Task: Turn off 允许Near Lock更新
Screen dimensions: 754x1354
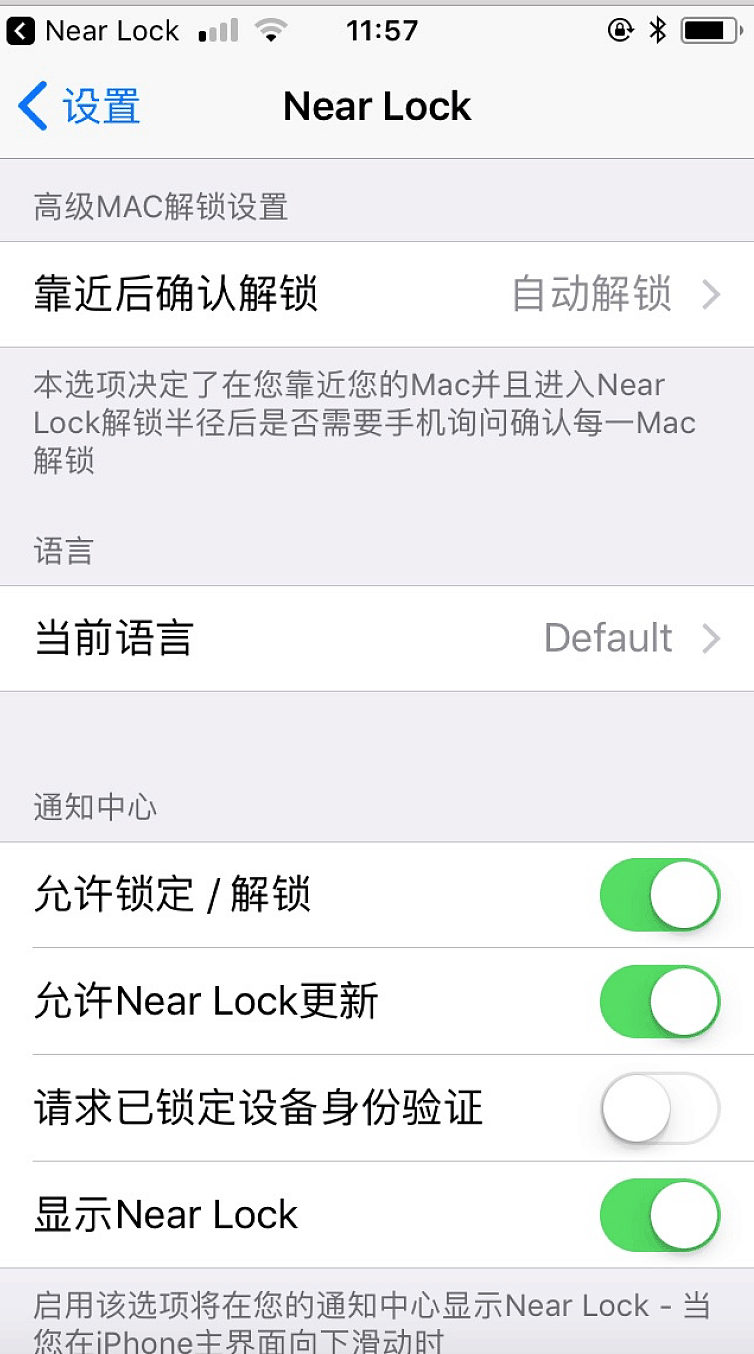Action: pos(659,1002)
